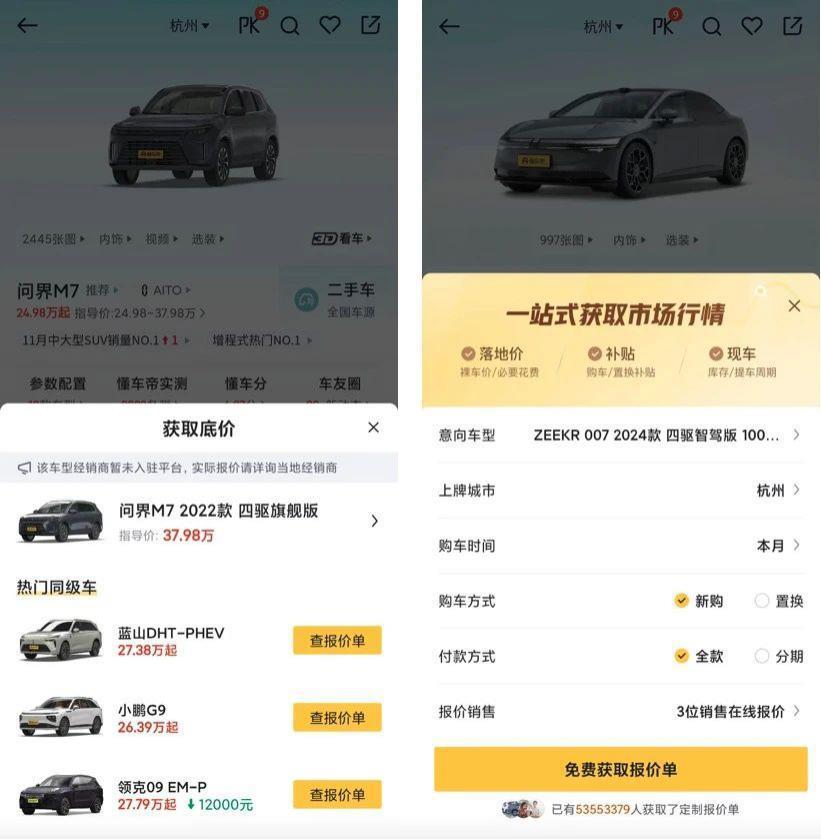The width and height of the screenshot is (821, 839).
Task: Tap the share icon top right
Action: tap(369, 25)
